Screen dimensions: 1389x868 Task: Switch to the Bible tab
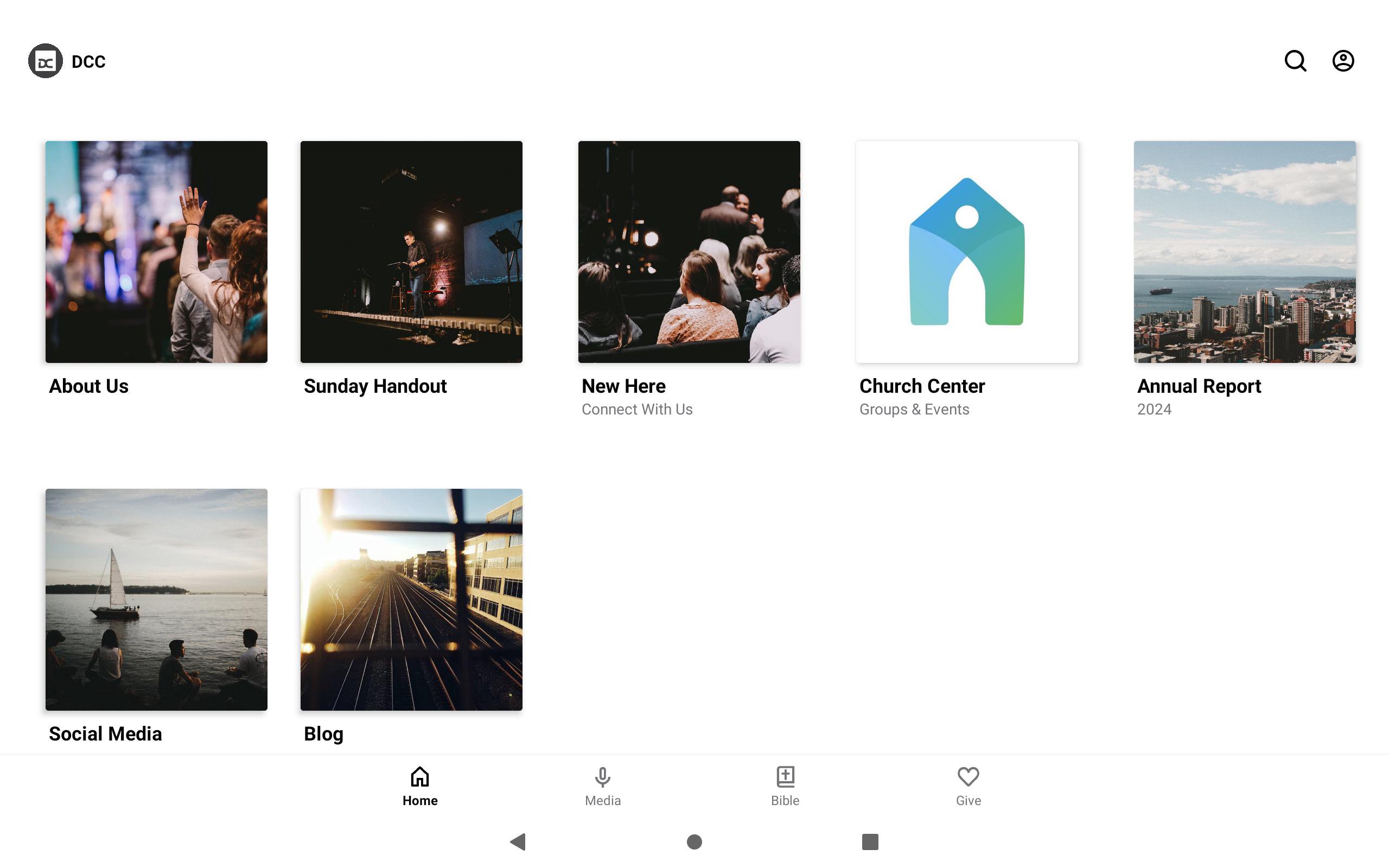[785, 786]
